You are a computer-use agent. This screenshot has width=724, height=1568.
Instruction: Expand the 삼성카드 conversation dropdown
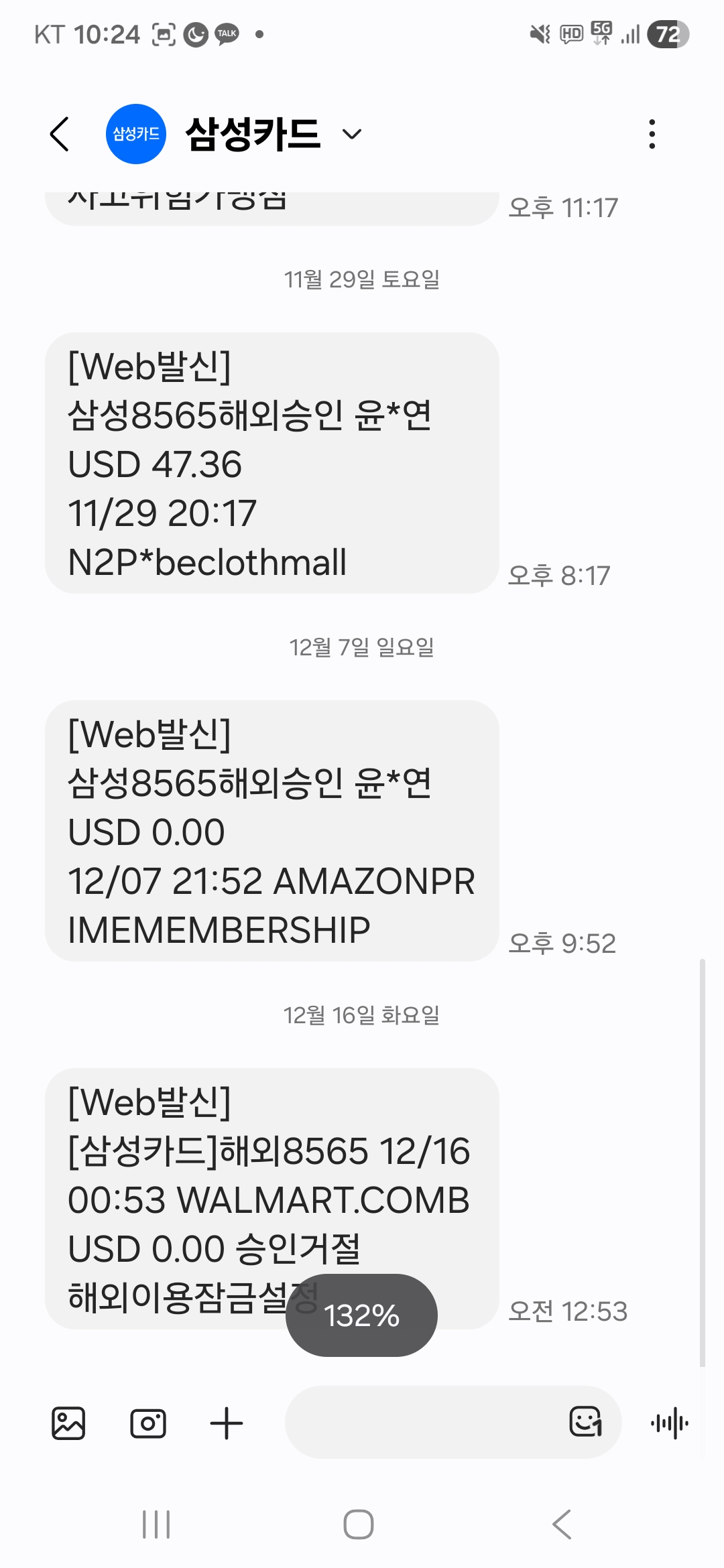coord(351,134)
